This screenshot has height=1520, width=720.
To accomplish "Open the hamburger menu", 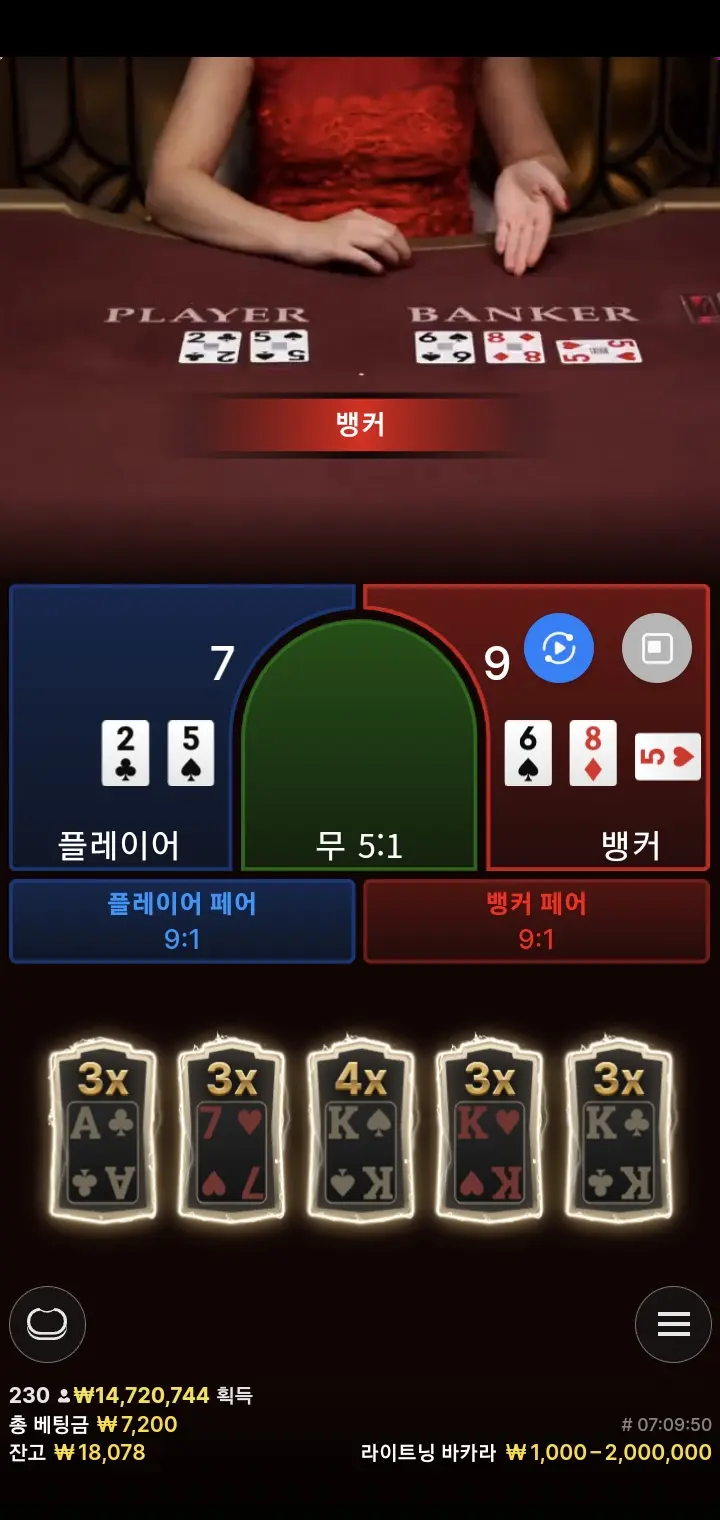I will tap(673, 1324).
